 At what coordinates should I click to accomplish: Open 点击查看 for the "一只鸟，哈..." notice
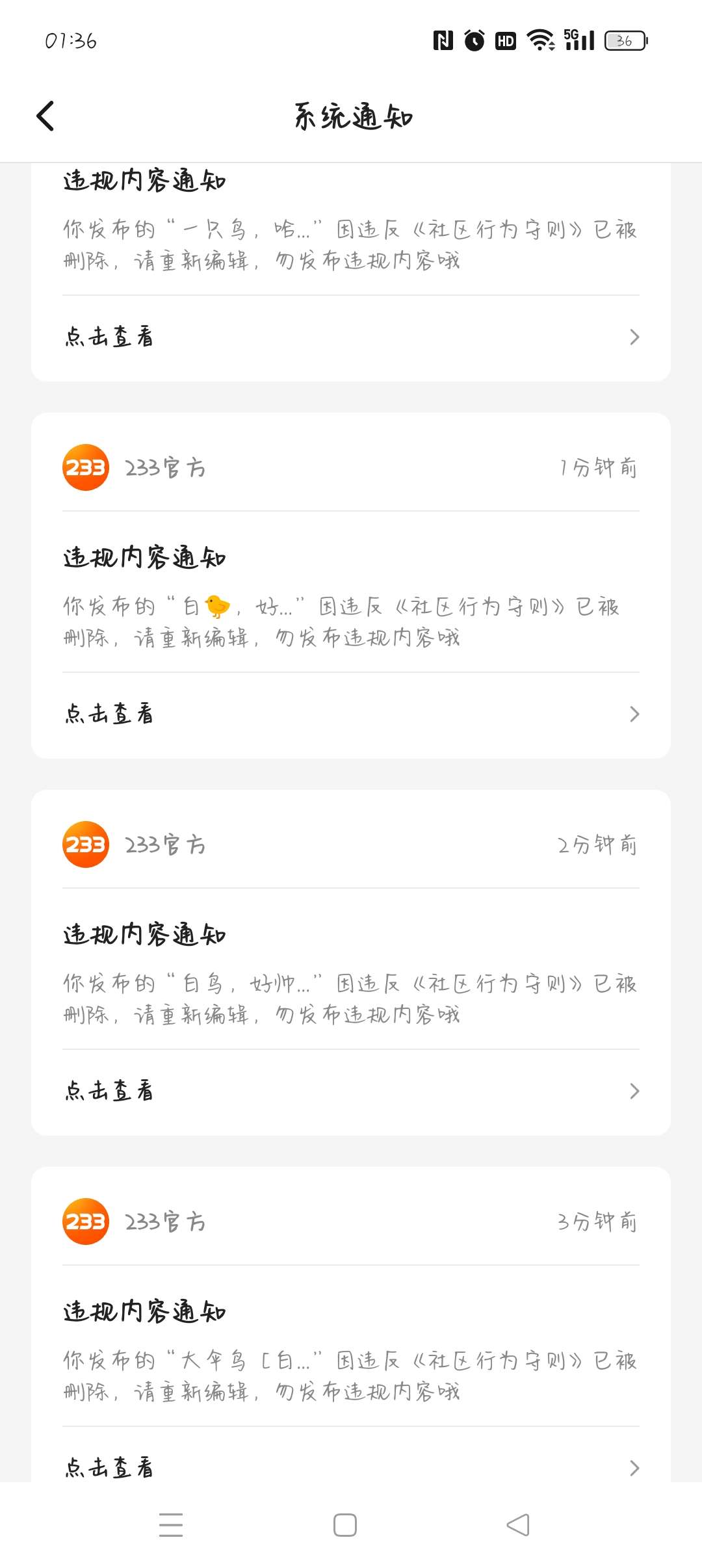[351, 337]
